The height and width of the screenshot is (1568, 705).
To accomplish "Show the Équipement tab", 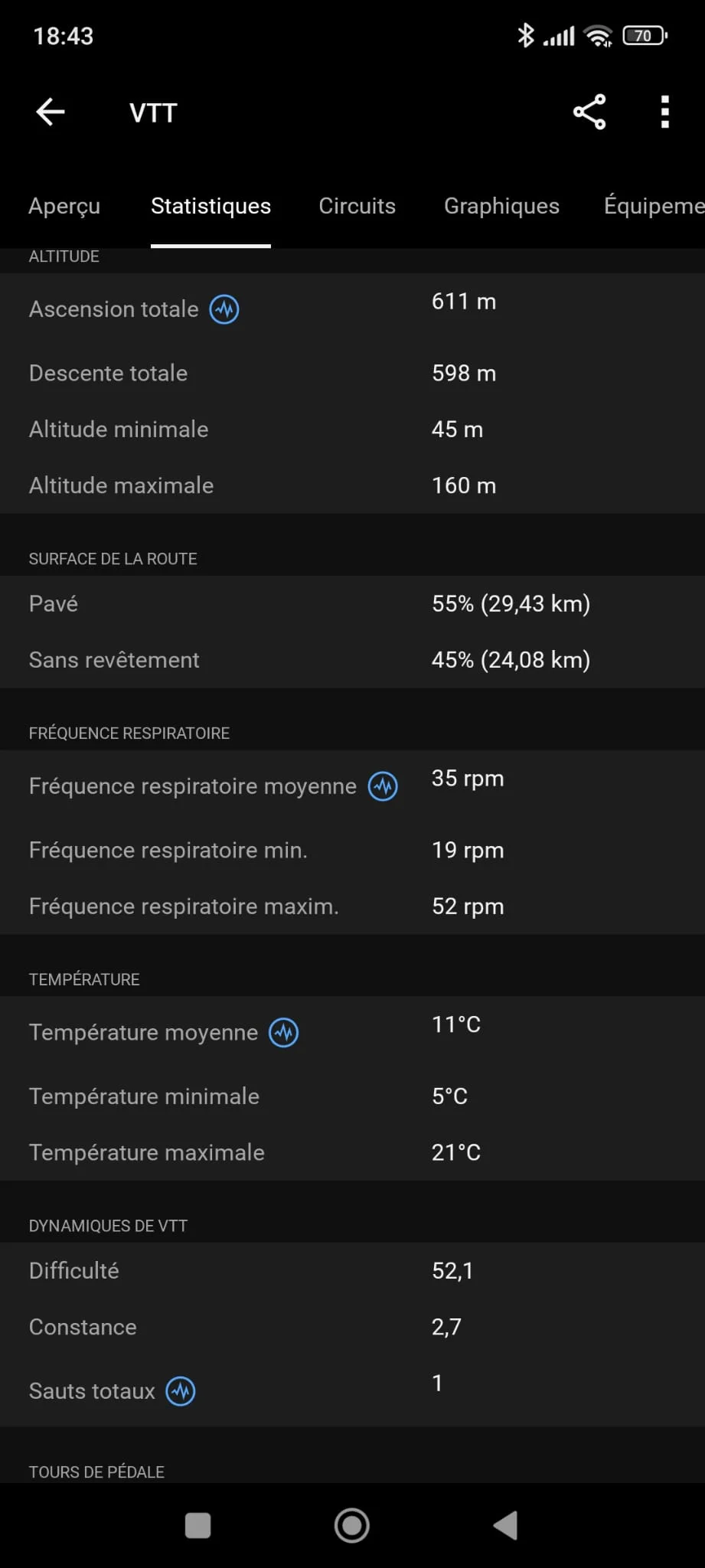I will pyautogui.click(x=653, y=206).
